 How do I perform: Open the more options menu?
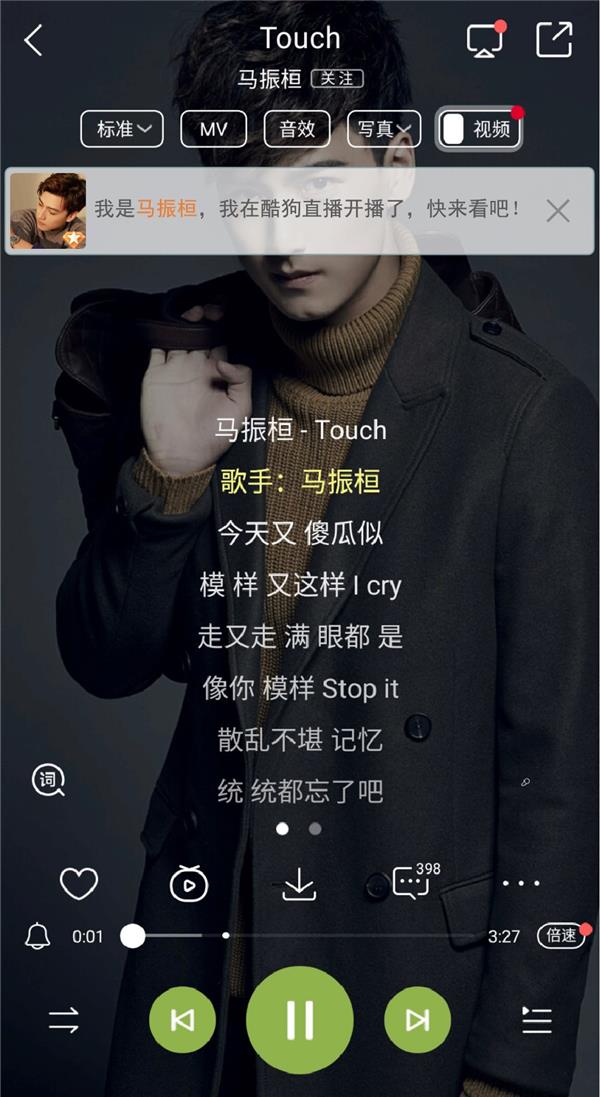tap(521, 884)
